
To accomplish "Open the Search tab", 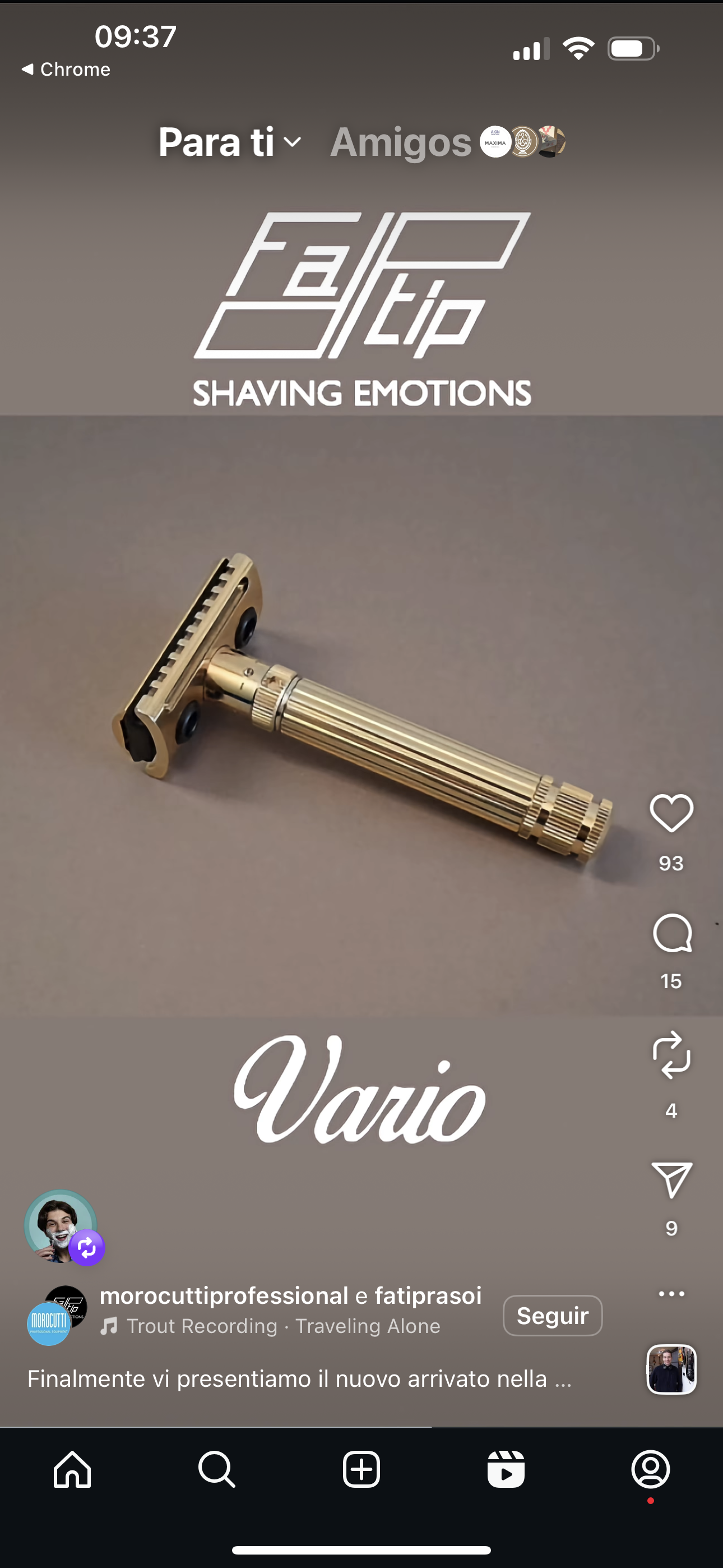I will (217, 1469).
